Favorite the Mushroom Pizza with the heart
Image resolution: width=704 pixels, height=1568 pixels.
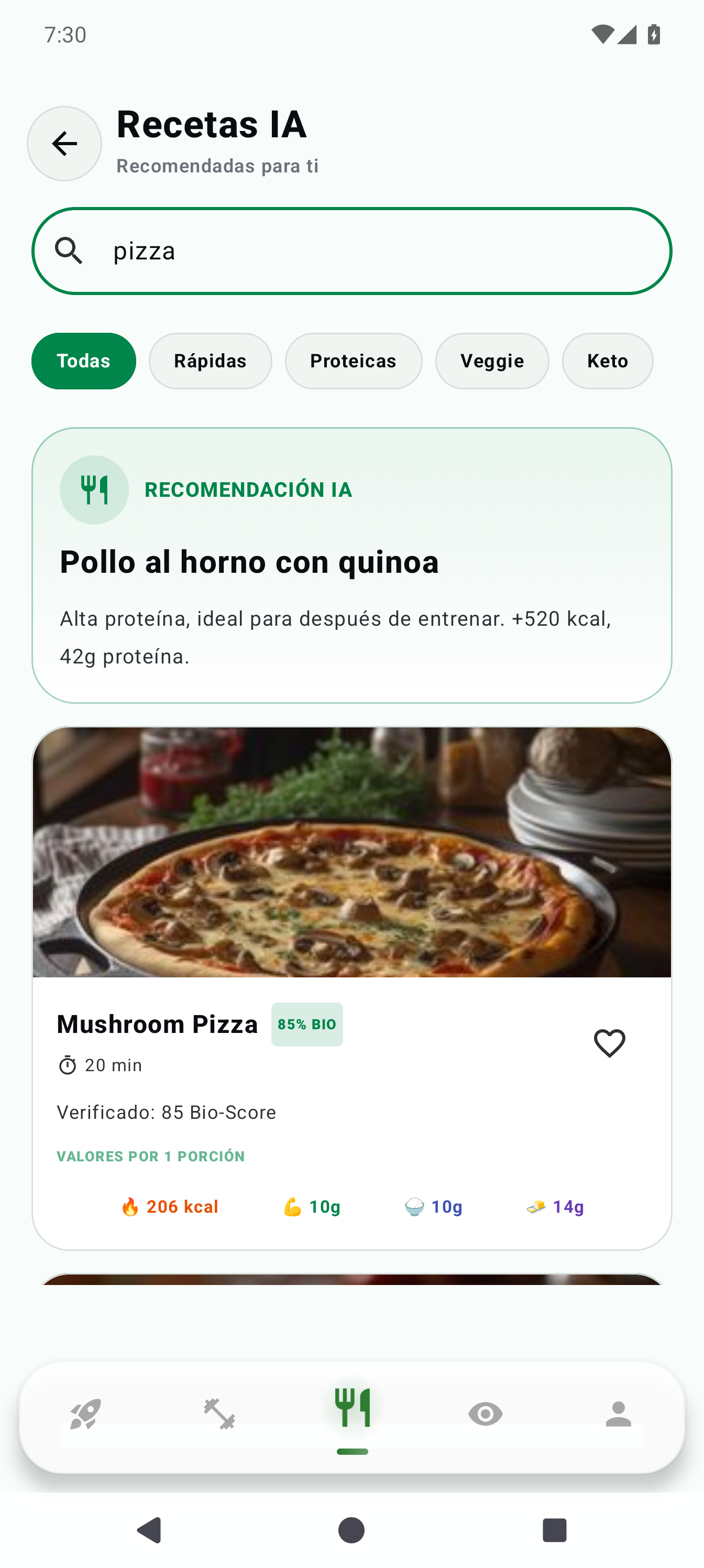pos(609,1043)
